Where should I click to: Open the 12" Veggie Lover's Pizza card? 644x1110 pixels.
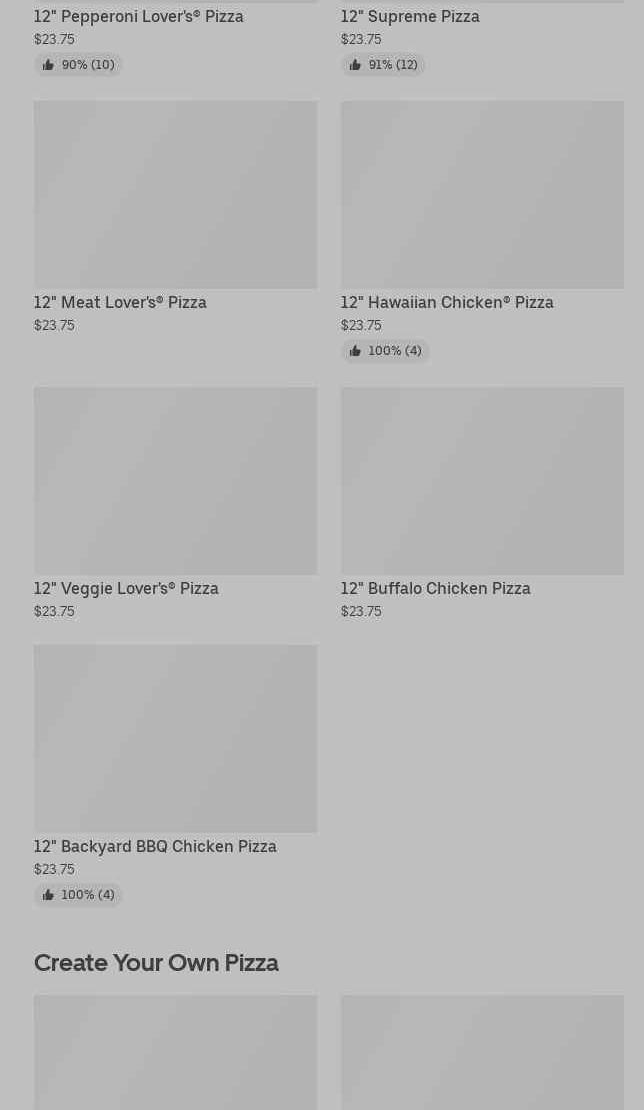coord(175,481)
